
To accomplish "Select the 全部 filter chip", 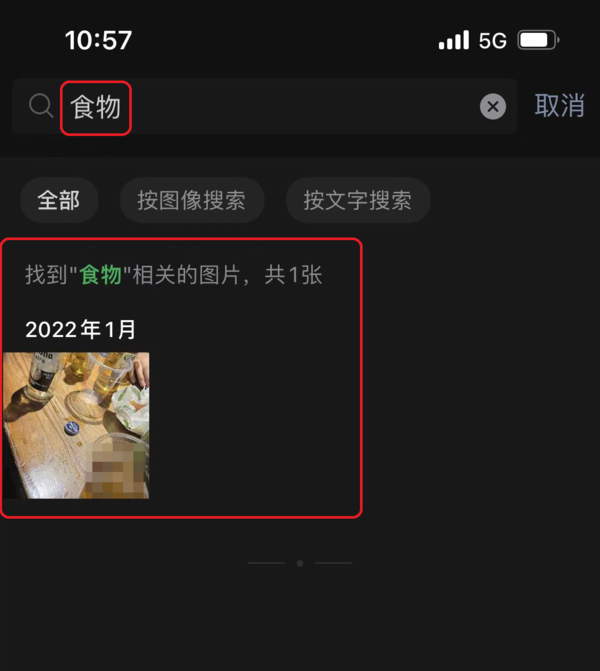I will (58, 200).
